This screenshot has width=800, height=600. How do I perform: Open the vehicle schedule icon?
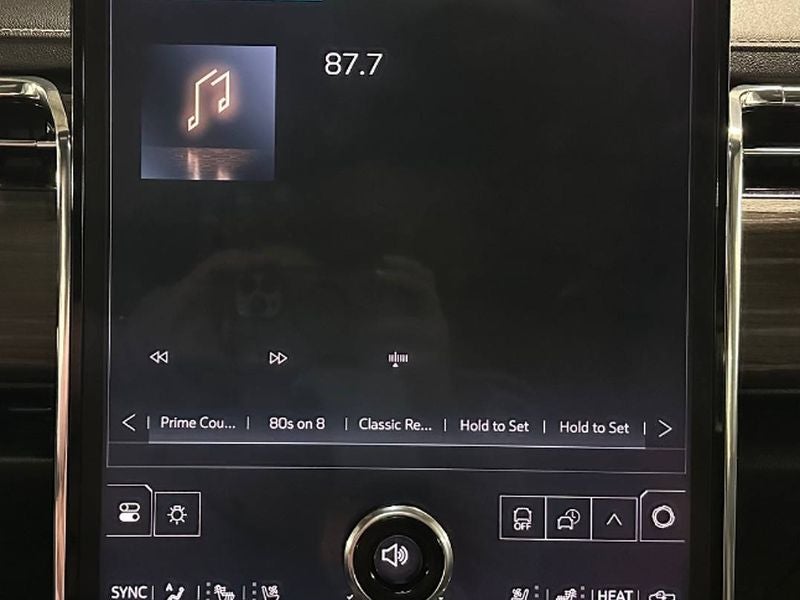(x=569, y=518)
